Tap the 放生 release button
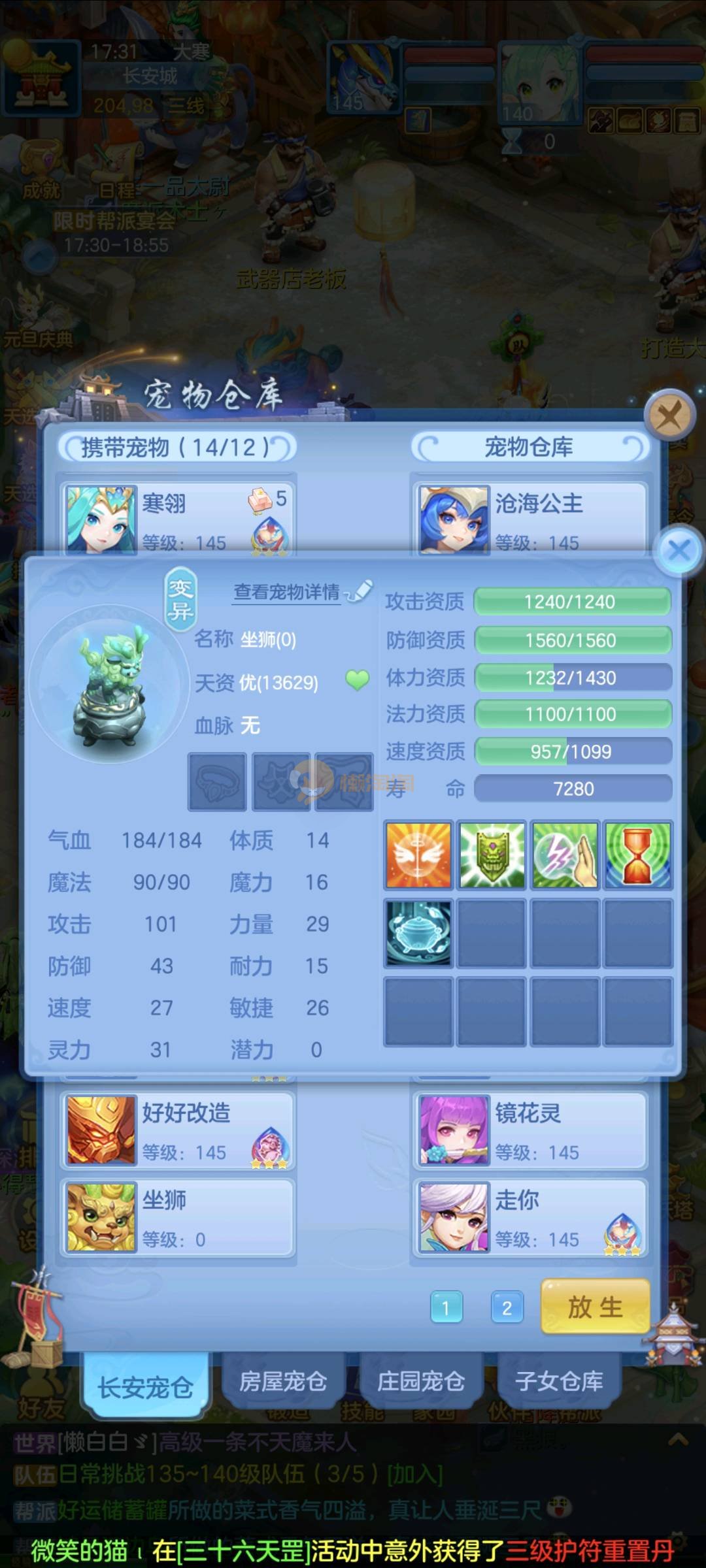The width and height of the screenshot is (706, 1568). pos(595,1307)
